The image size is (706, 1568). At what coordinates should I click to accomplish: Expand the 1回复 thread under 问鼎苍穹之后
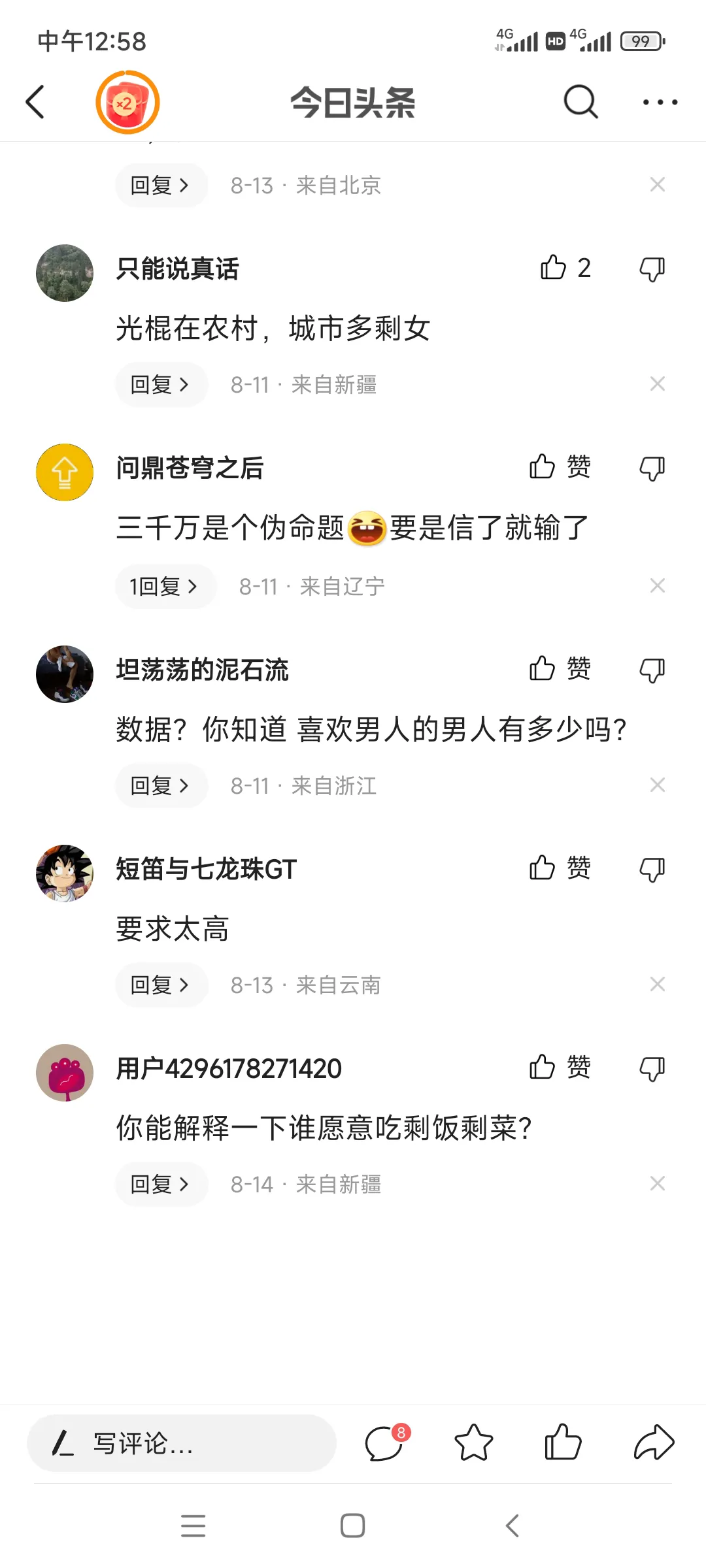pyautogui.click(x=163, y=587)
